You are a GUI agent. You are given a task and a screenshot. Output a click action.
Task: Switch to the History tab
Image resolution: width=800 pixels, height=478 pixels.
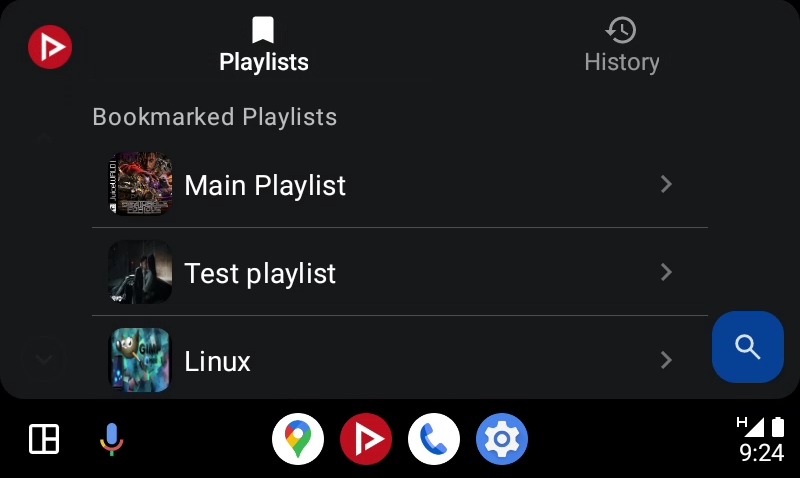click(621, 45)
